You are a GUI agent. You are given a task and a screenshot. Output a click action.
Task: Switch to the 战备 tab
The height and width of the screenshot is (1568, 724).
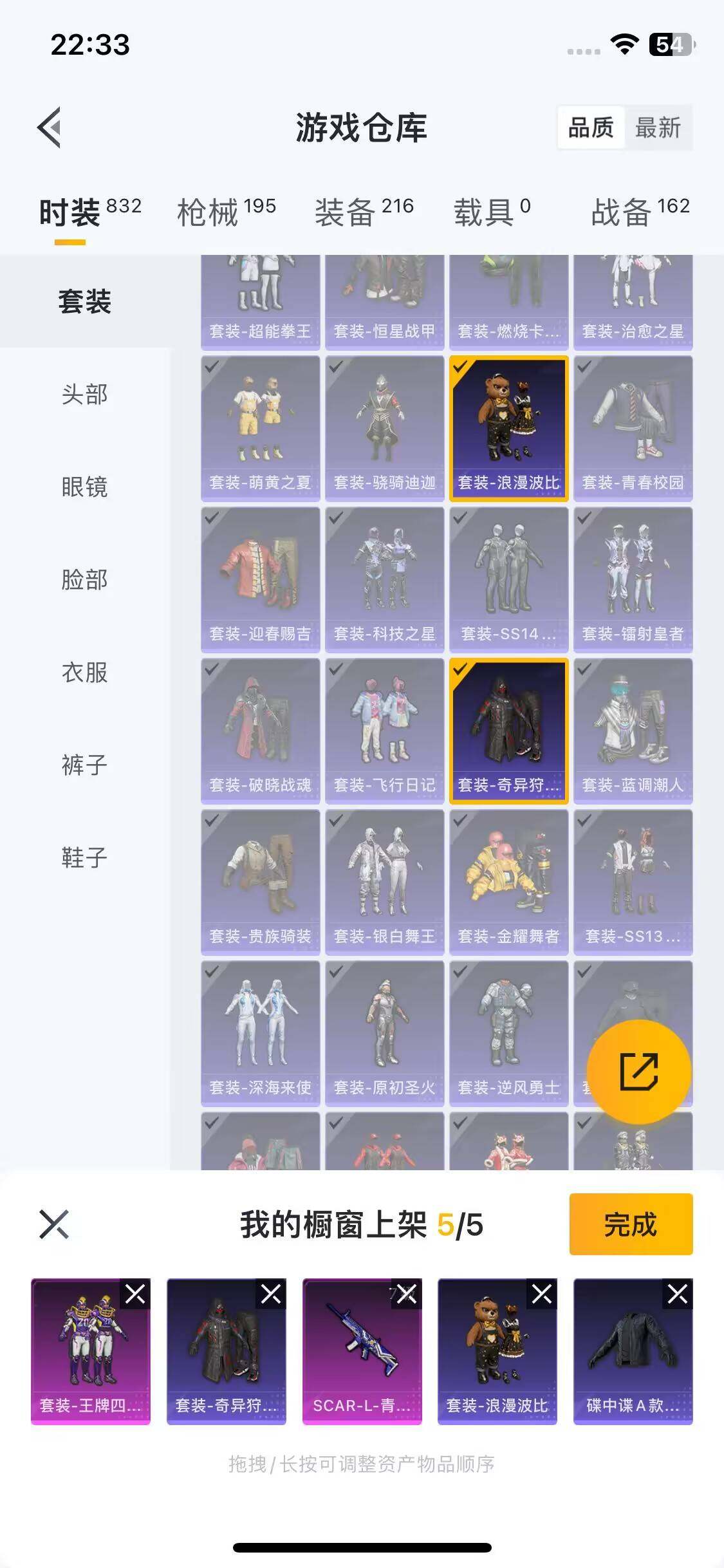(640, 212)
